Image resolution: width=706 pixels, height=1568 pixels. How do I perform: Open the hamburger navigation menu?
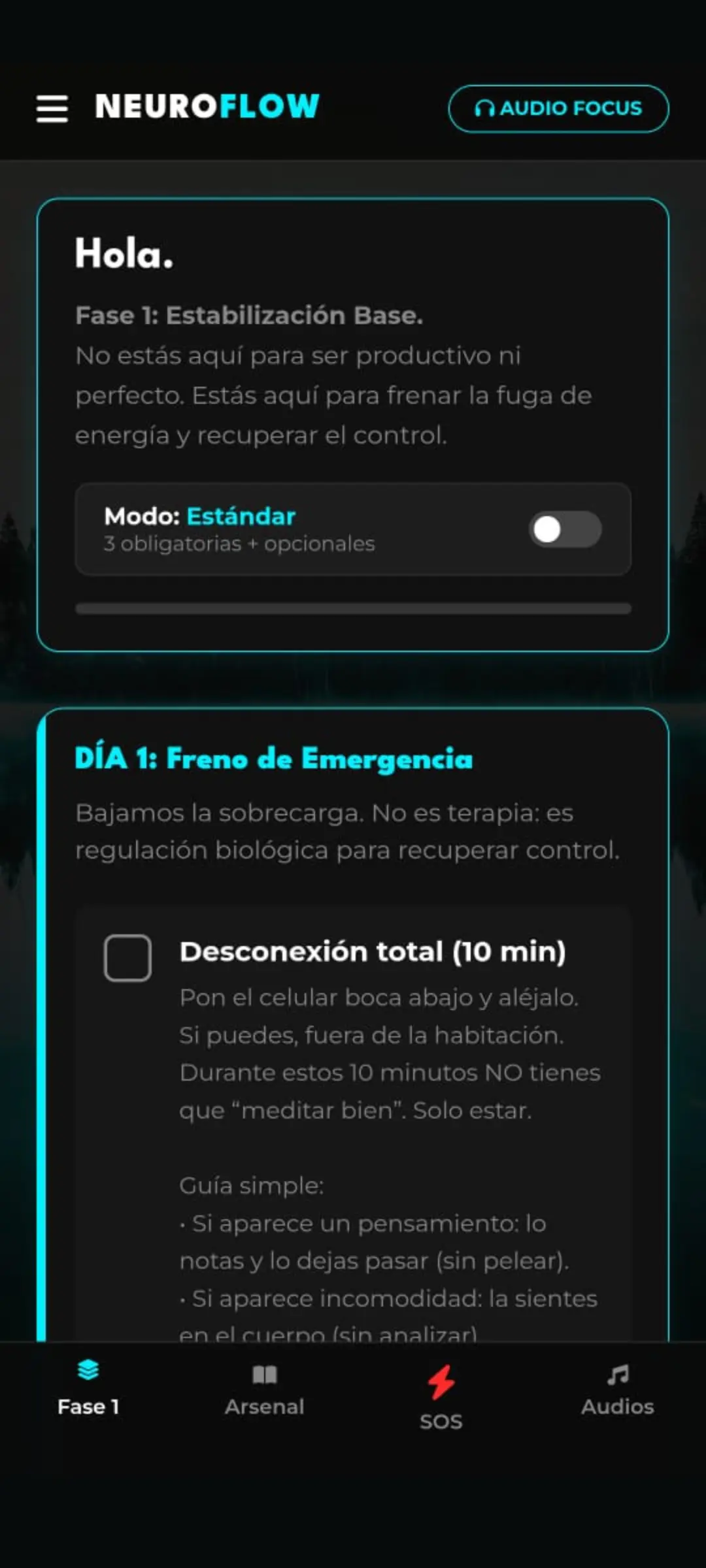pos(53,110)
